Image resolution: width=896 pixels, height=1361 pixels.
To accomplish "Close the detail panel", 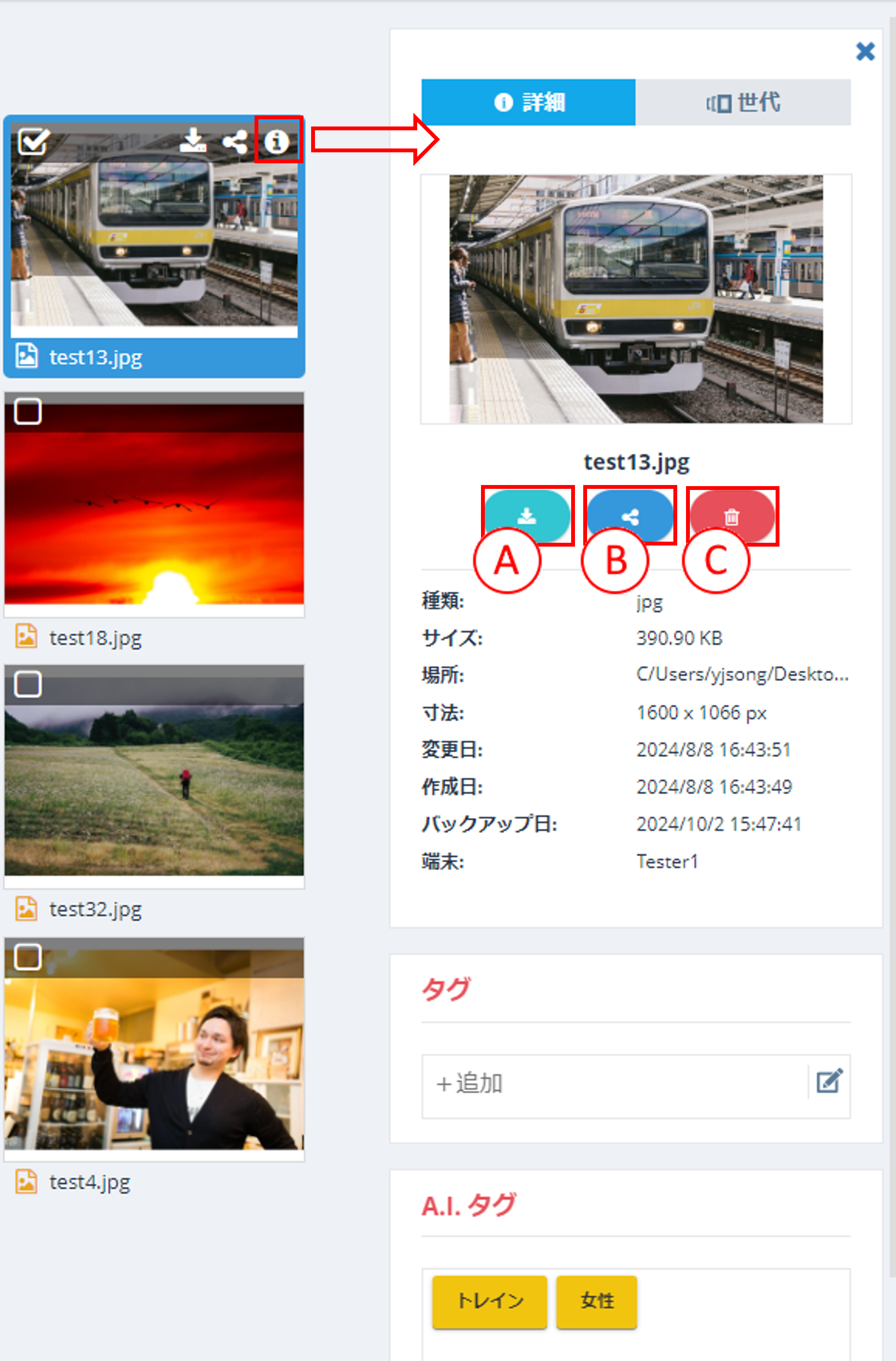I will click(865, 52).
